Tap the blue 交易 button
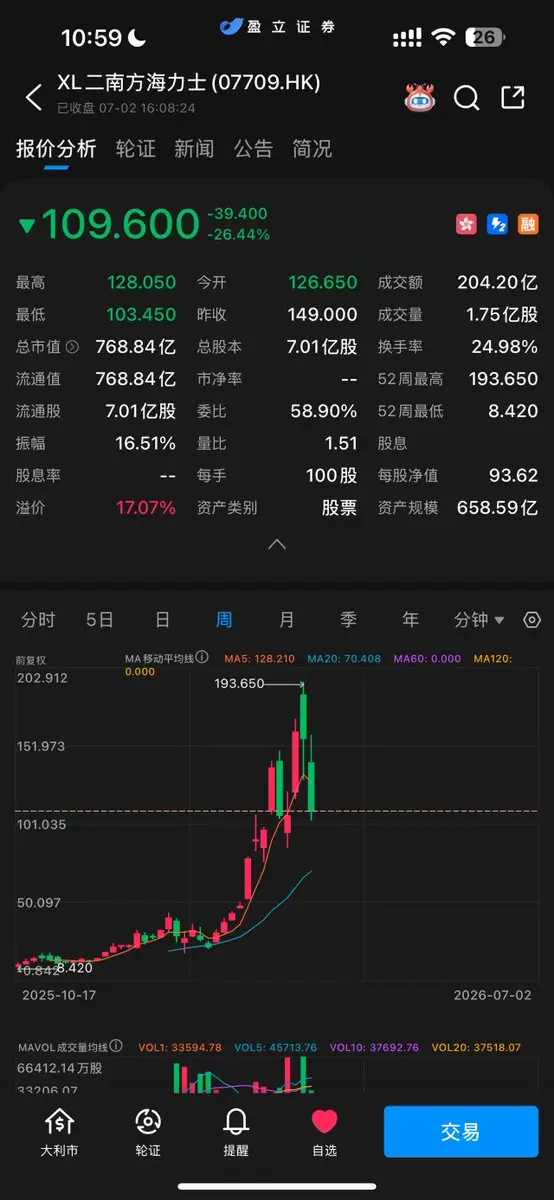This screenshot has height=1200, width=554. [x=461, y=1132]
